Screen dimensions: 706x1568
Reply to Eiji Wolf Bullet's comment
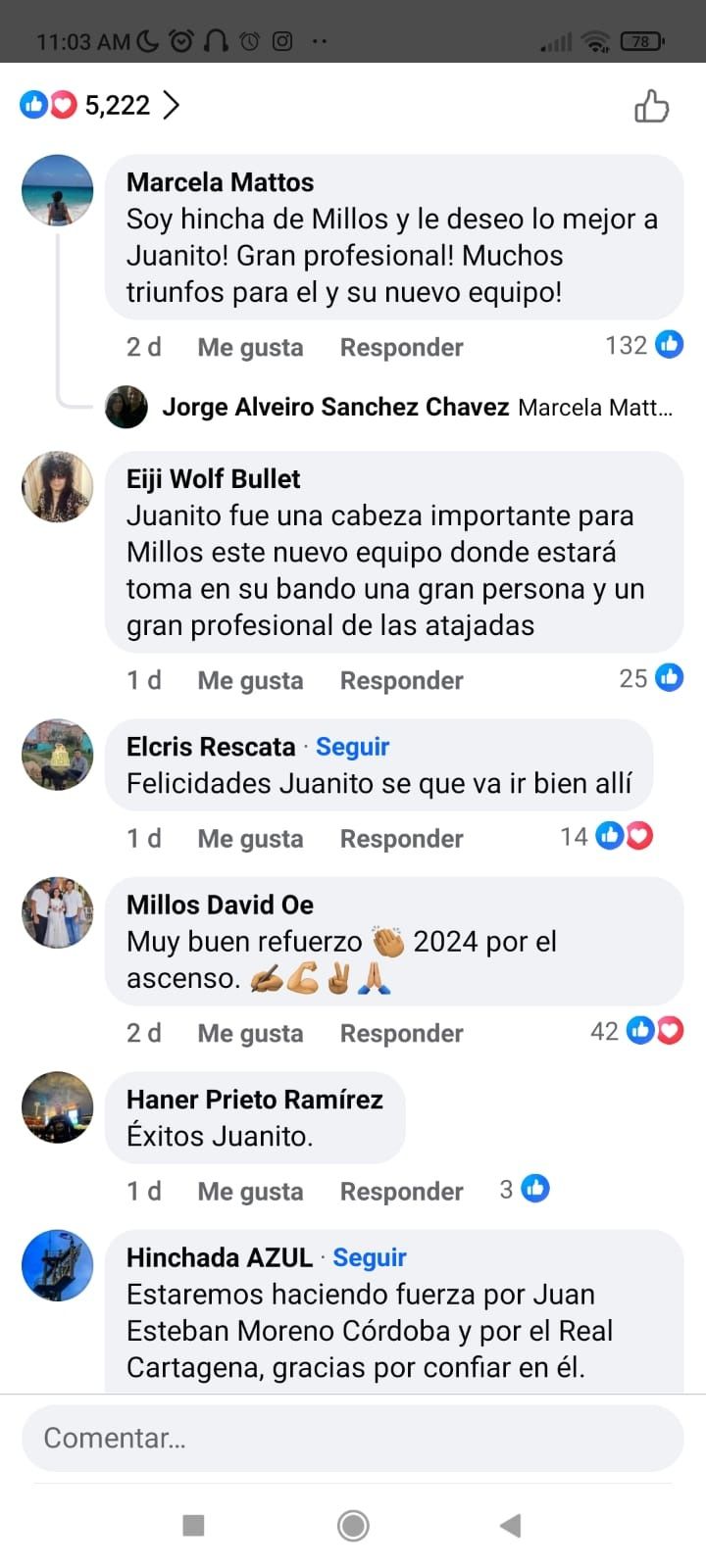coord(401,681)
